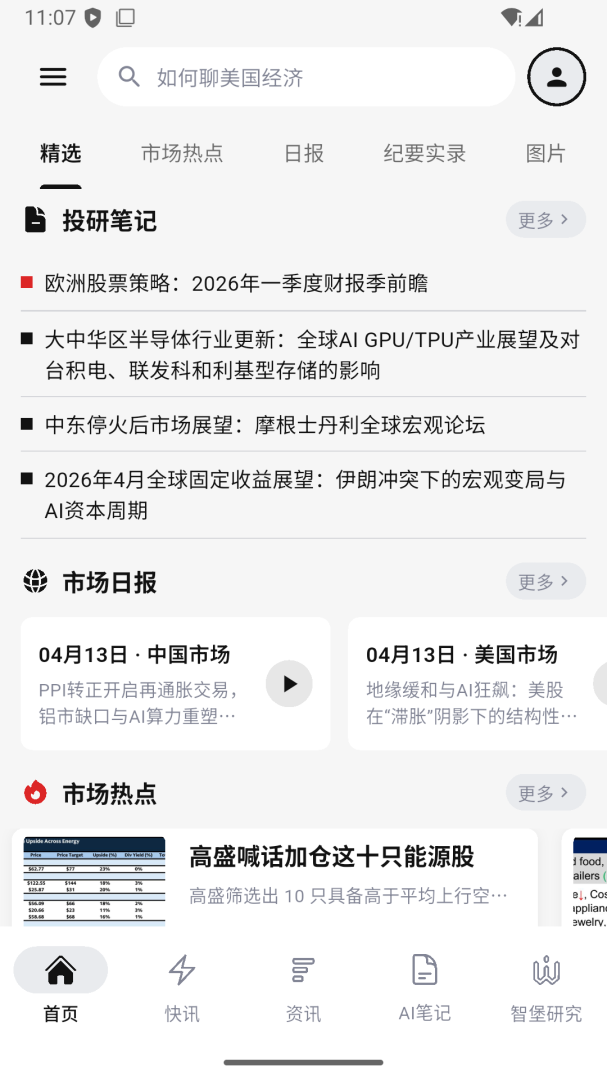This screenshot has width=607, height=1080.
Task: Select the 纪要实录 top tab
Action: click(425, 153)
